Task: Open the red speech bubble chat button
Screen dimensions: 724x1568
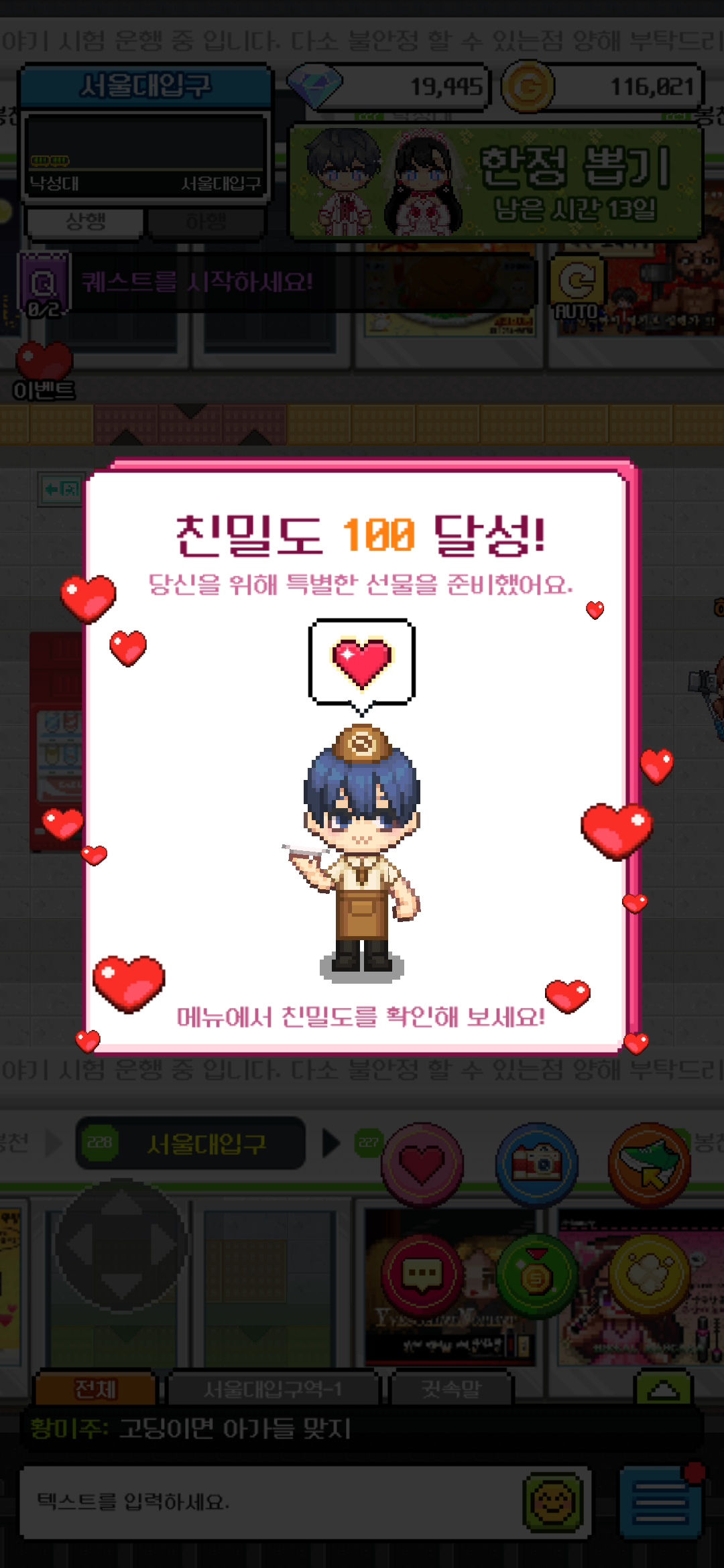Action: 422,1275
